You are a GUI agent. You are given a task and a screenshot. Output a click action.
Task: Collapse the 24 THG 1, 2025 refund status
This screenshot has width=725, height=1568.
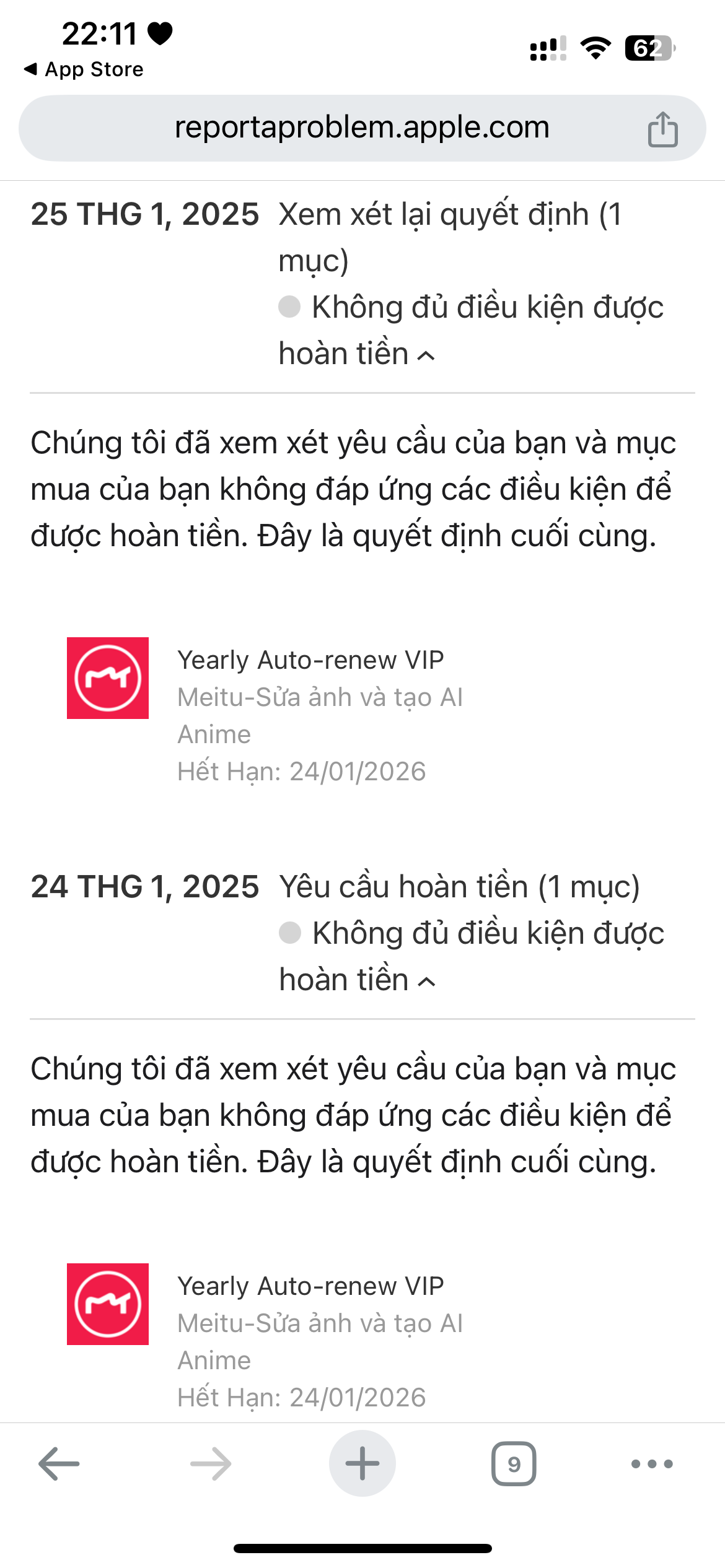(426, 982)
